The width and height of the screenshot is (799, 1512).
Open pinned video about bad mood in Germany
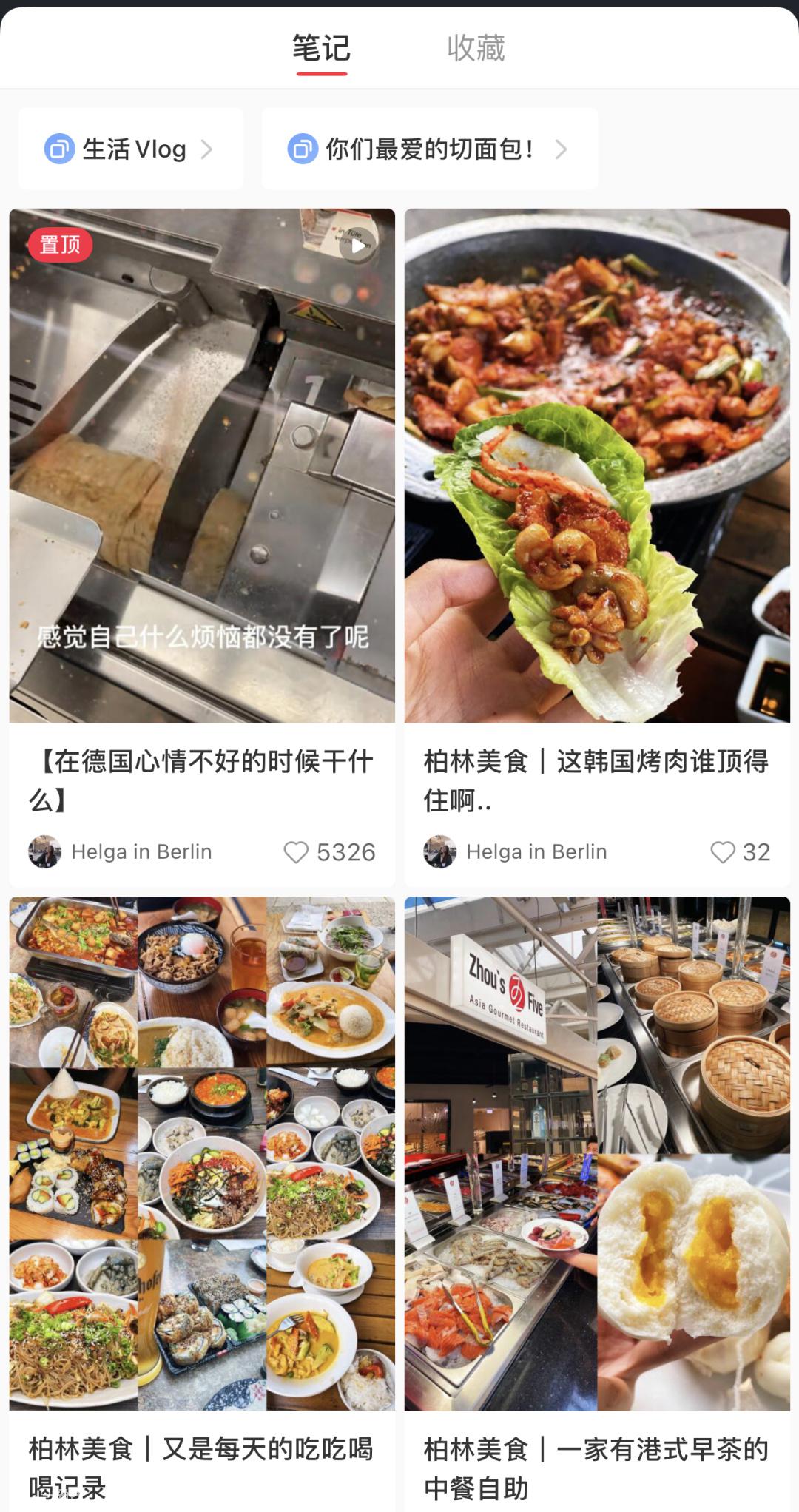[202, 466]
